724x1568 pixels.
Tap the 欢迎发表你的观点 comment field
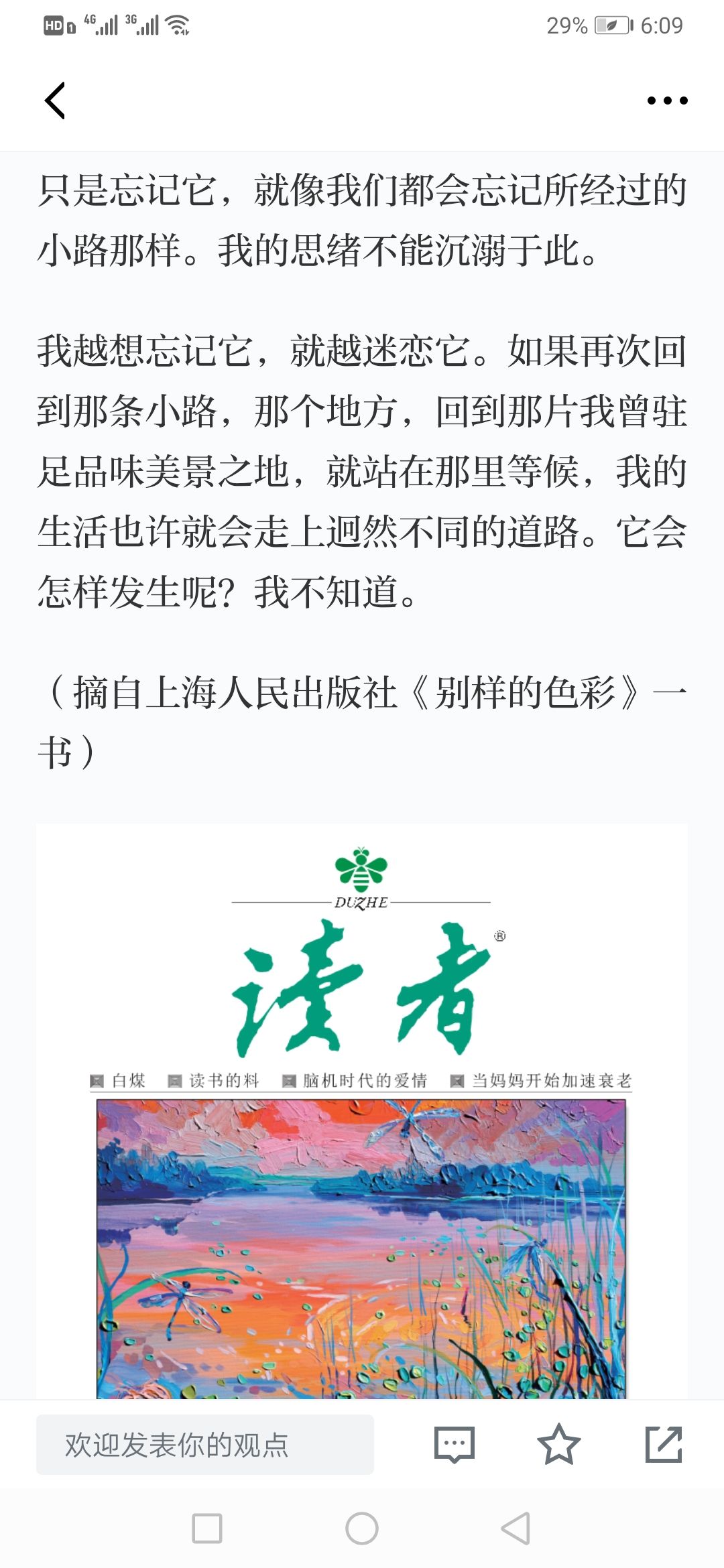205,1444
